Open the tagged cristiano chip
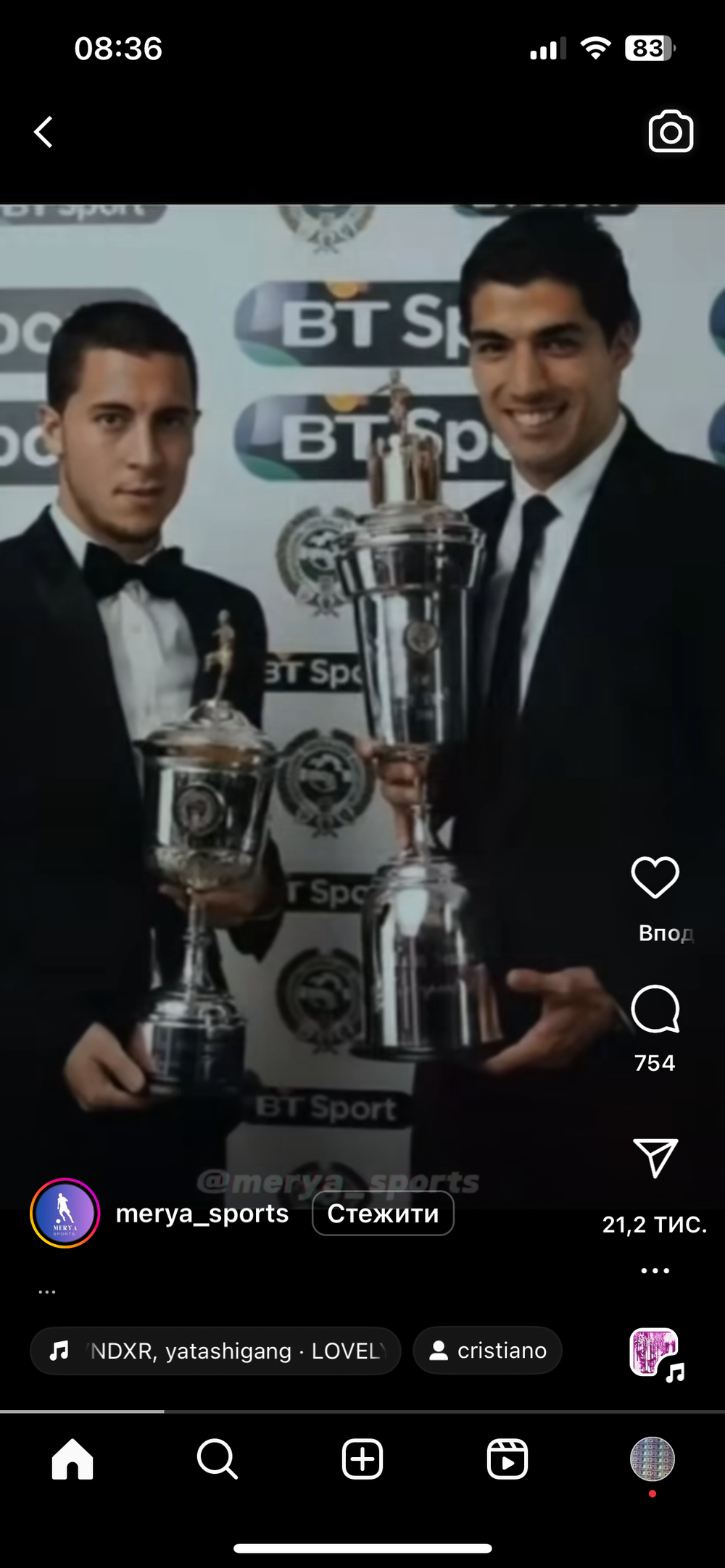Viewport: 725px width, 1568px height. tap(487, 1351)
